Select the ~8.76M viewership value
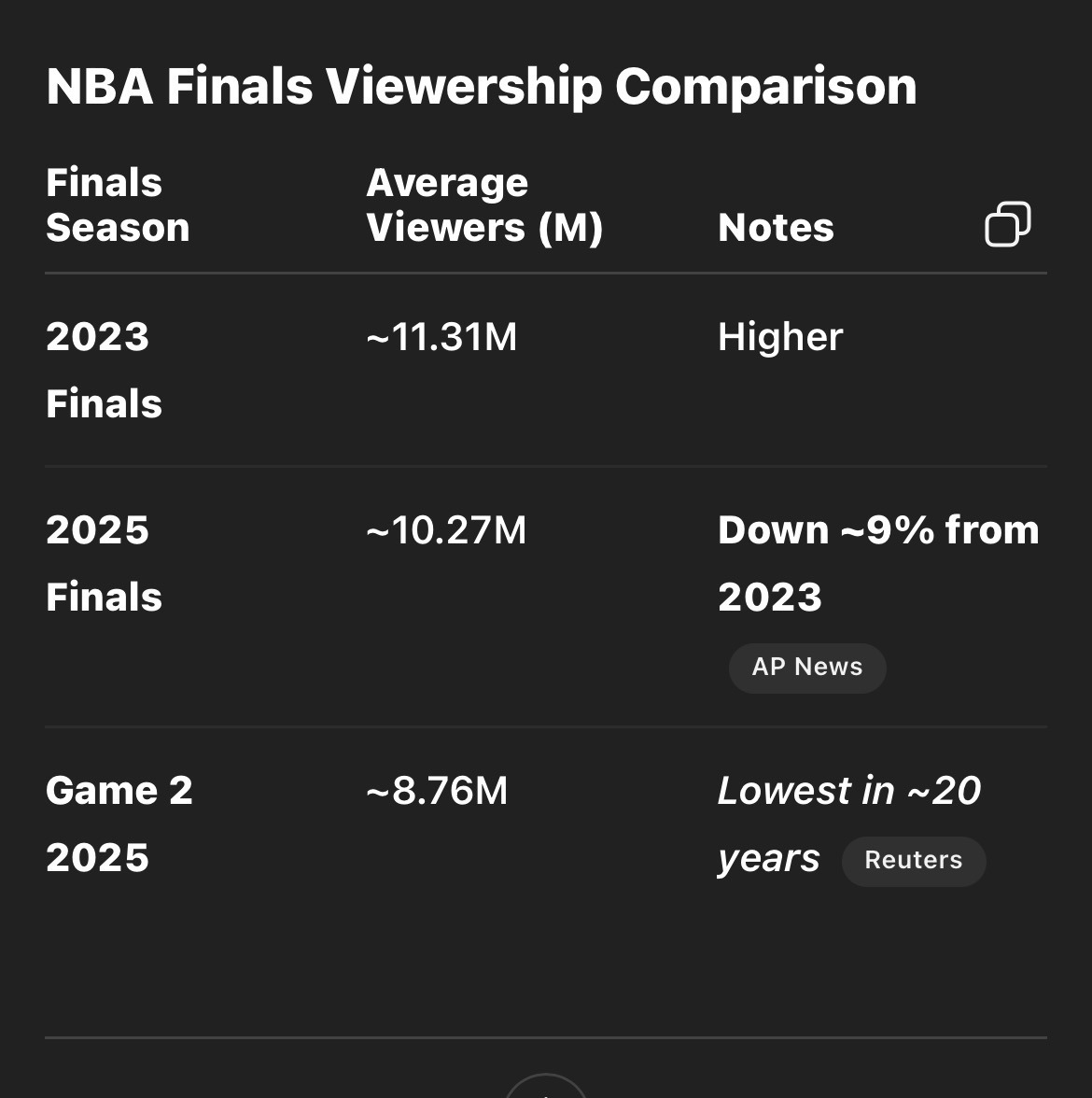Screen dimensions: 1092x1098 [x=435, y=790]
